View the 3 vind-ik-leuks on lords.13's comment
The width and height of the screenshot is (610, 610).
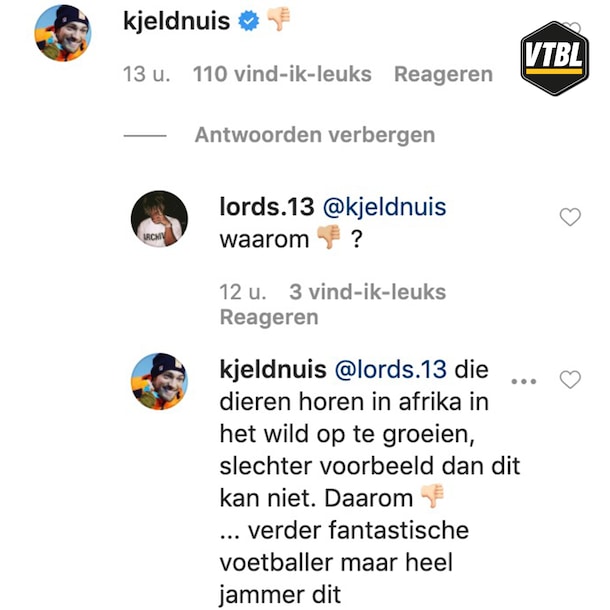click(x=367, y=292)
